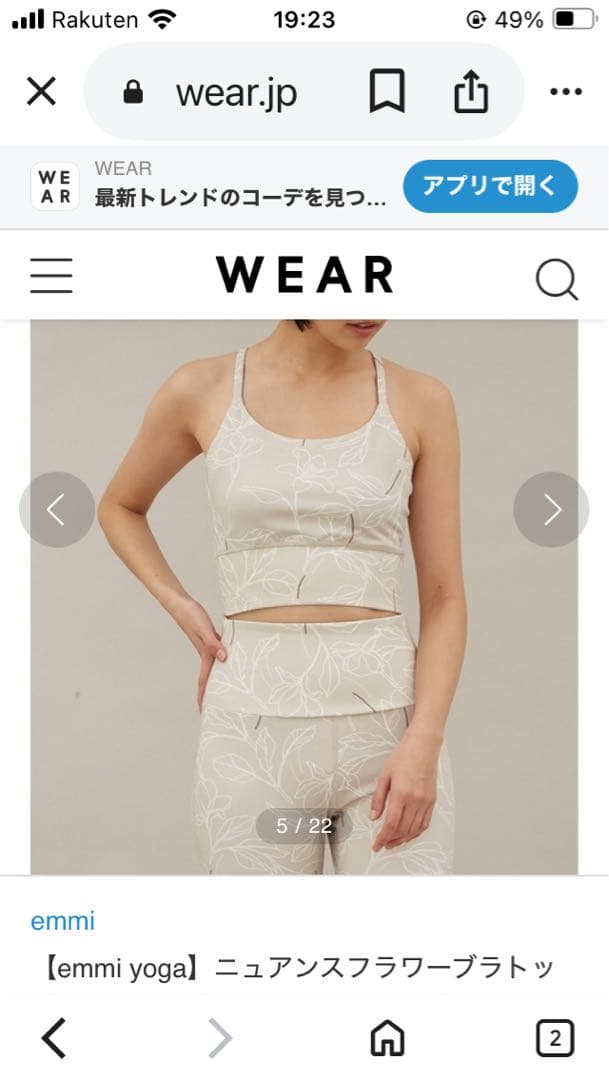Tap アプリで開く button
The height and width of the screenshot is (1080, 609).
click(490, 186)
